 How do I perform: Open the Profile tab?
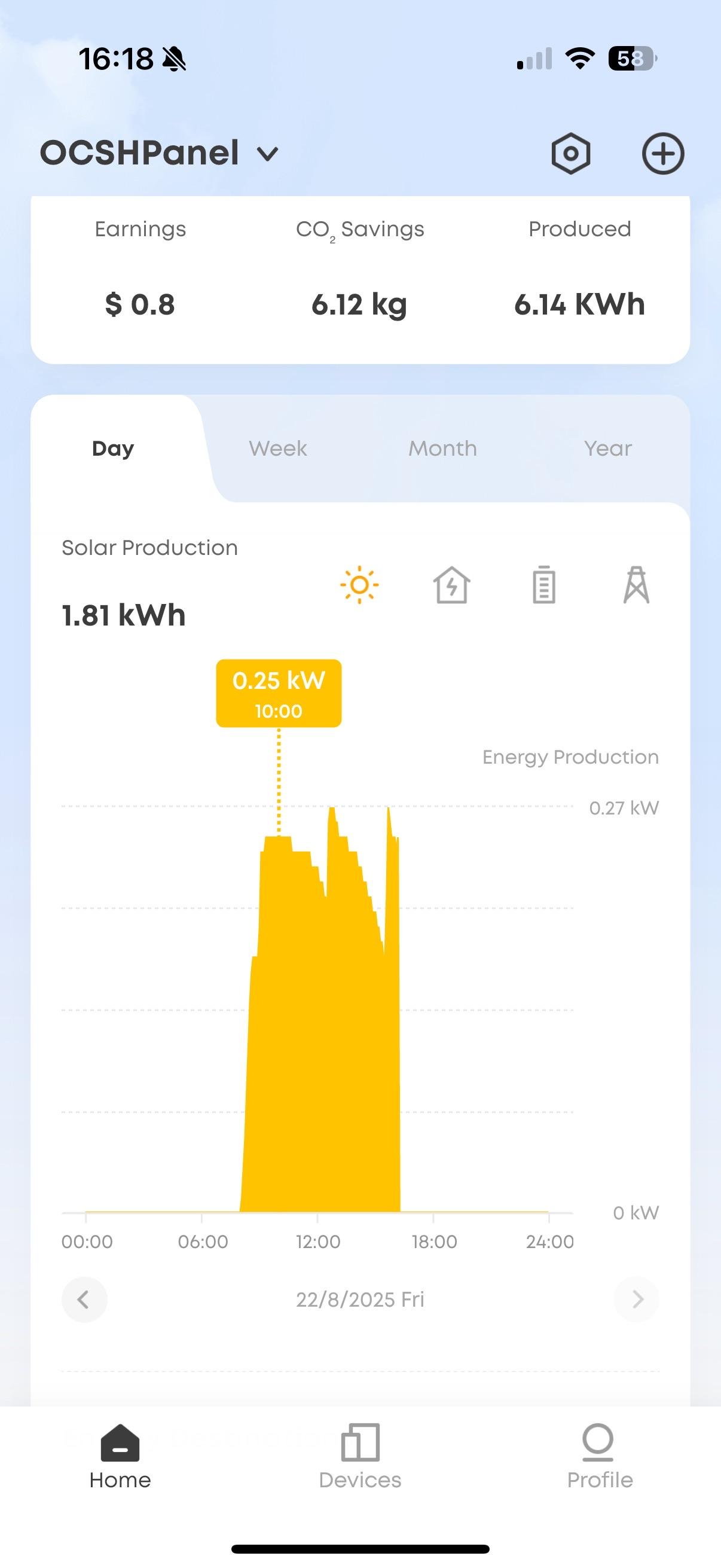600,1457
